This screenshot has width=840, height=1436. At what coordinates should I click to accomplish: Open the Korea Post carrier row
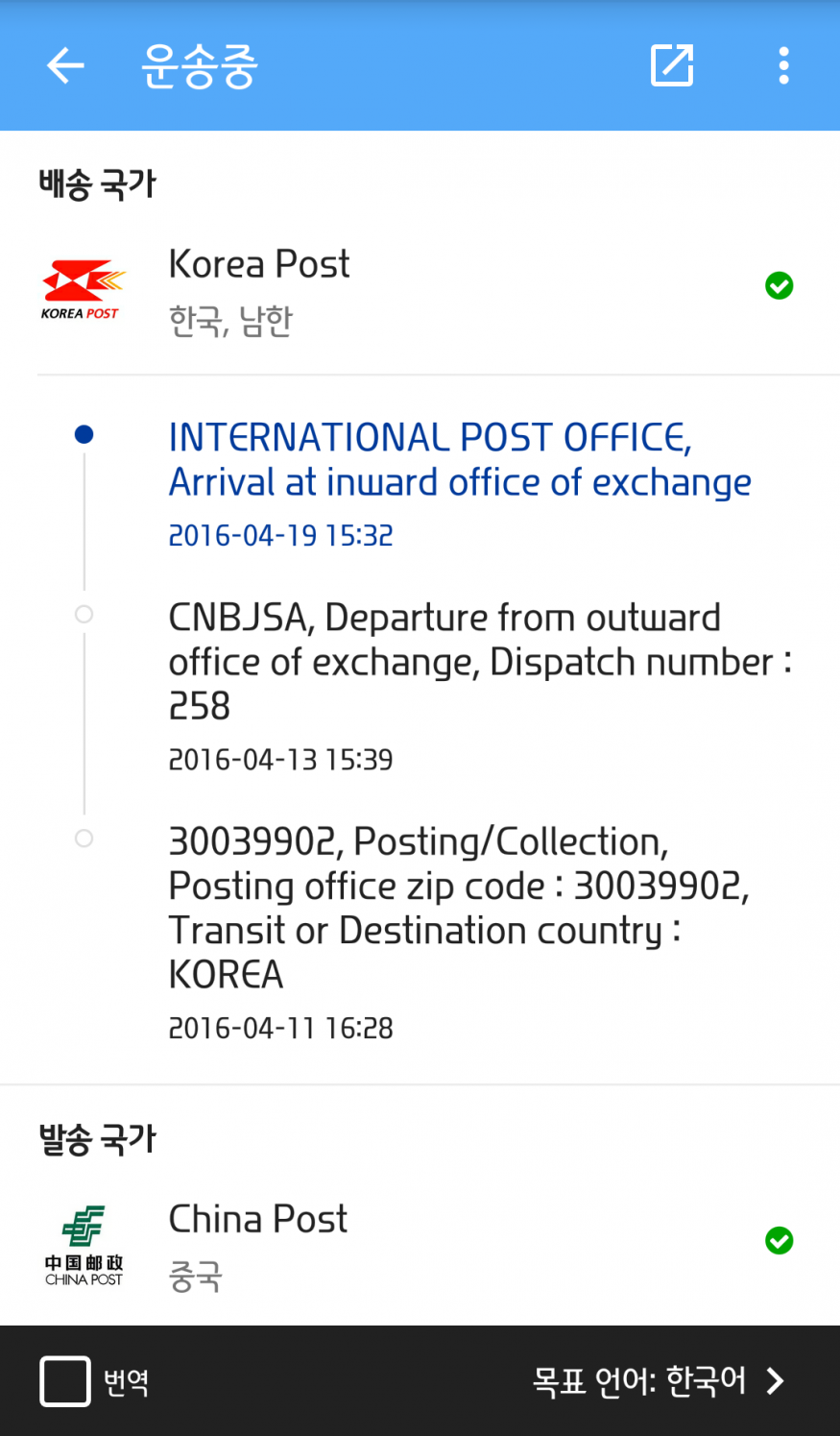pos(420,288)
